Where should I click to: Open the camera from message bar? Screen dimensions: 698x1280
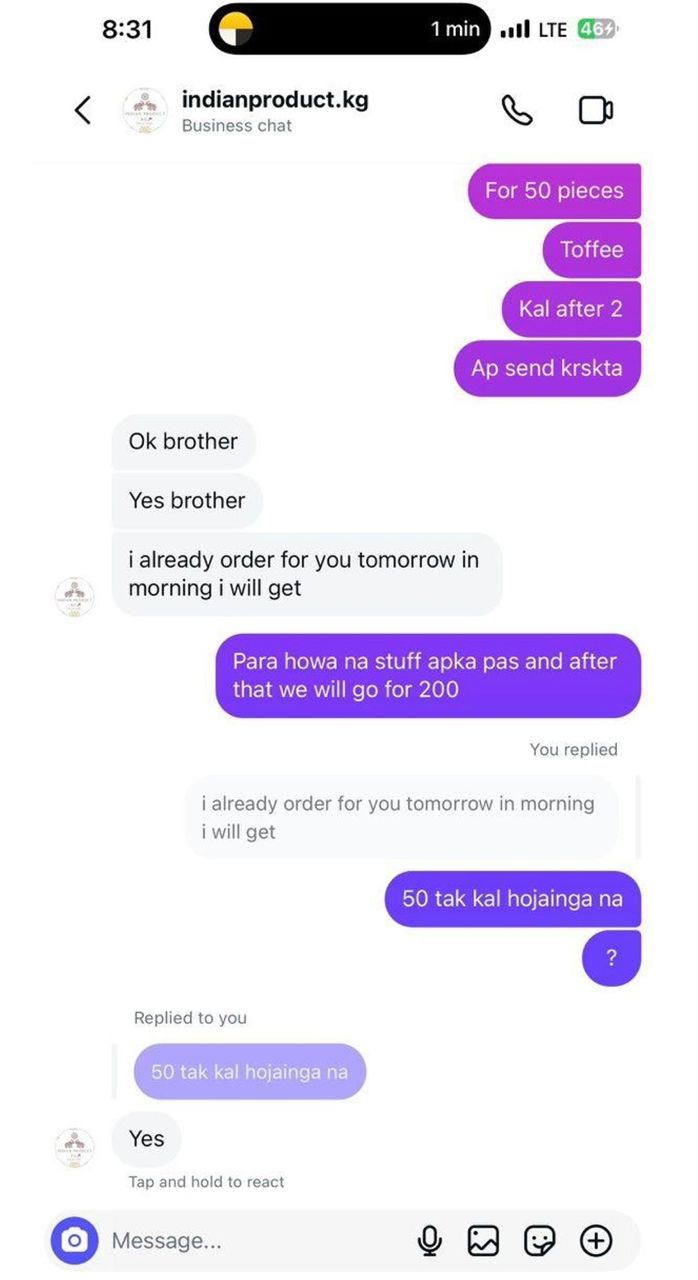(x=75, y=1241)
